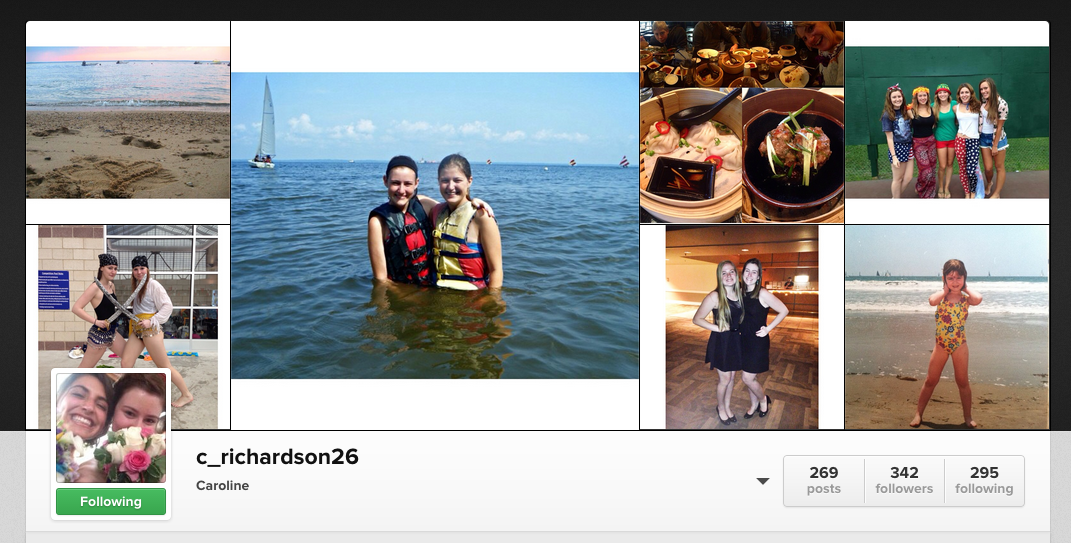
Task: Open the photo of two girls in black dresses
Action: pyautogui.click(x=741, y=327)
